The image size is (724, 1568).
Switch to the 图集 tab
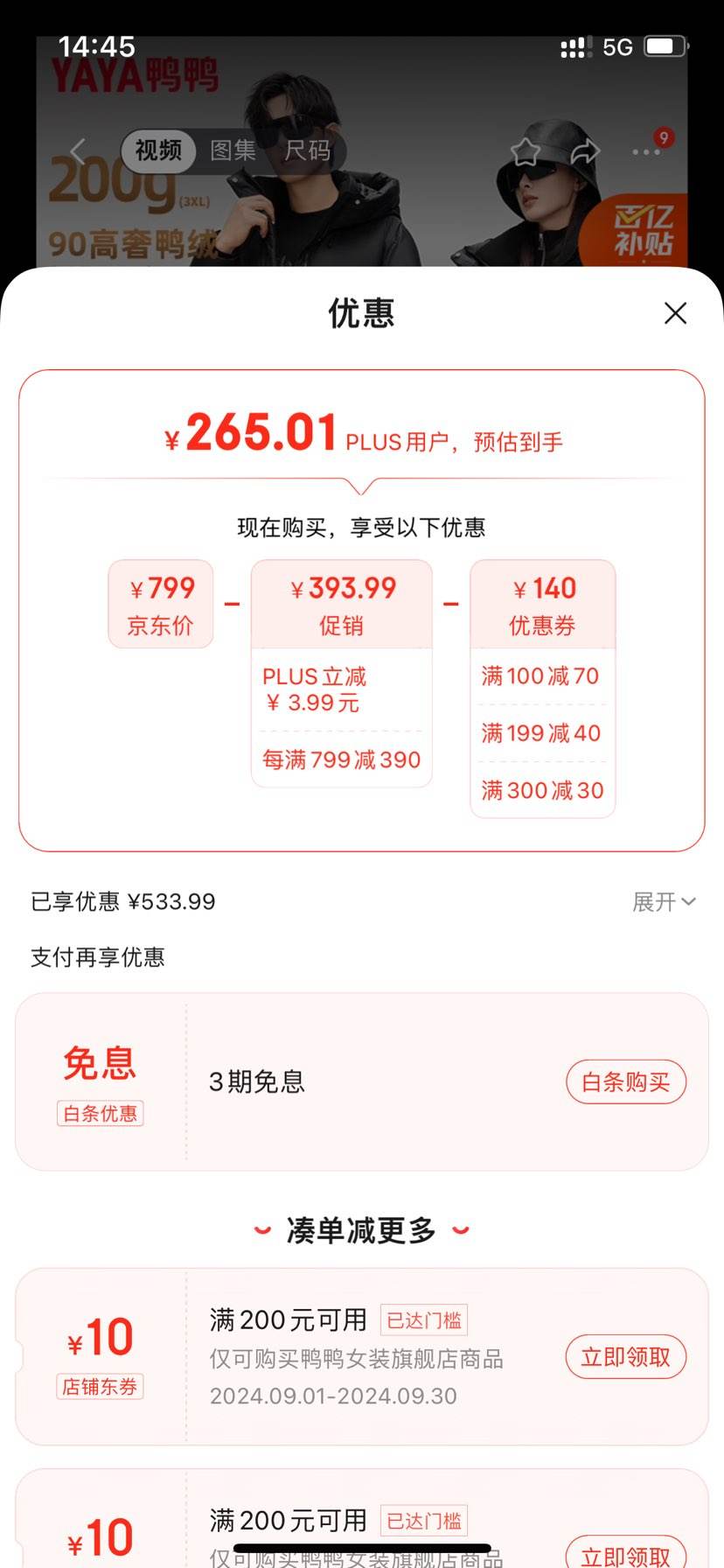233,150
